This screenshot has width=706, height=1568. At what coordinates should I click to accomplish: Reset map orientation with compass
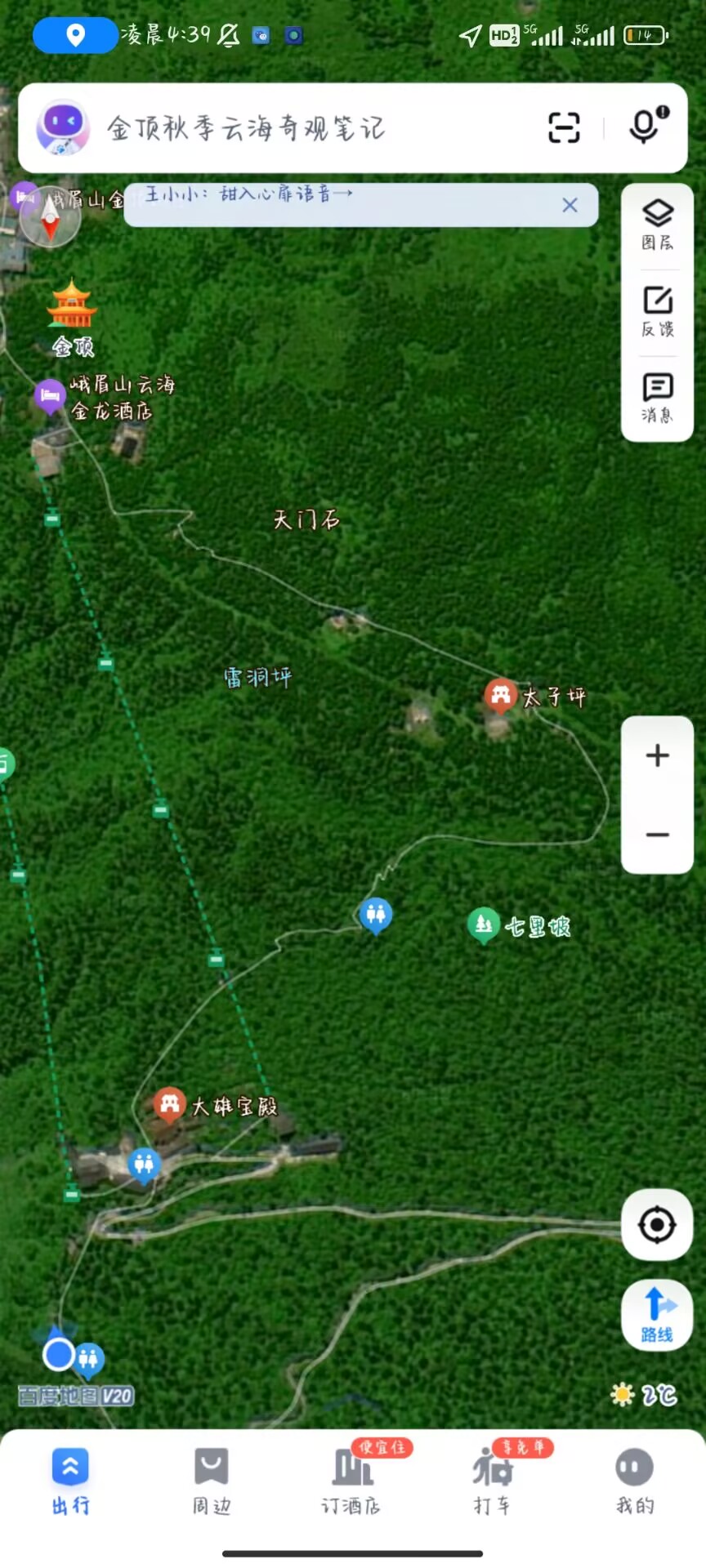(50, 216)
